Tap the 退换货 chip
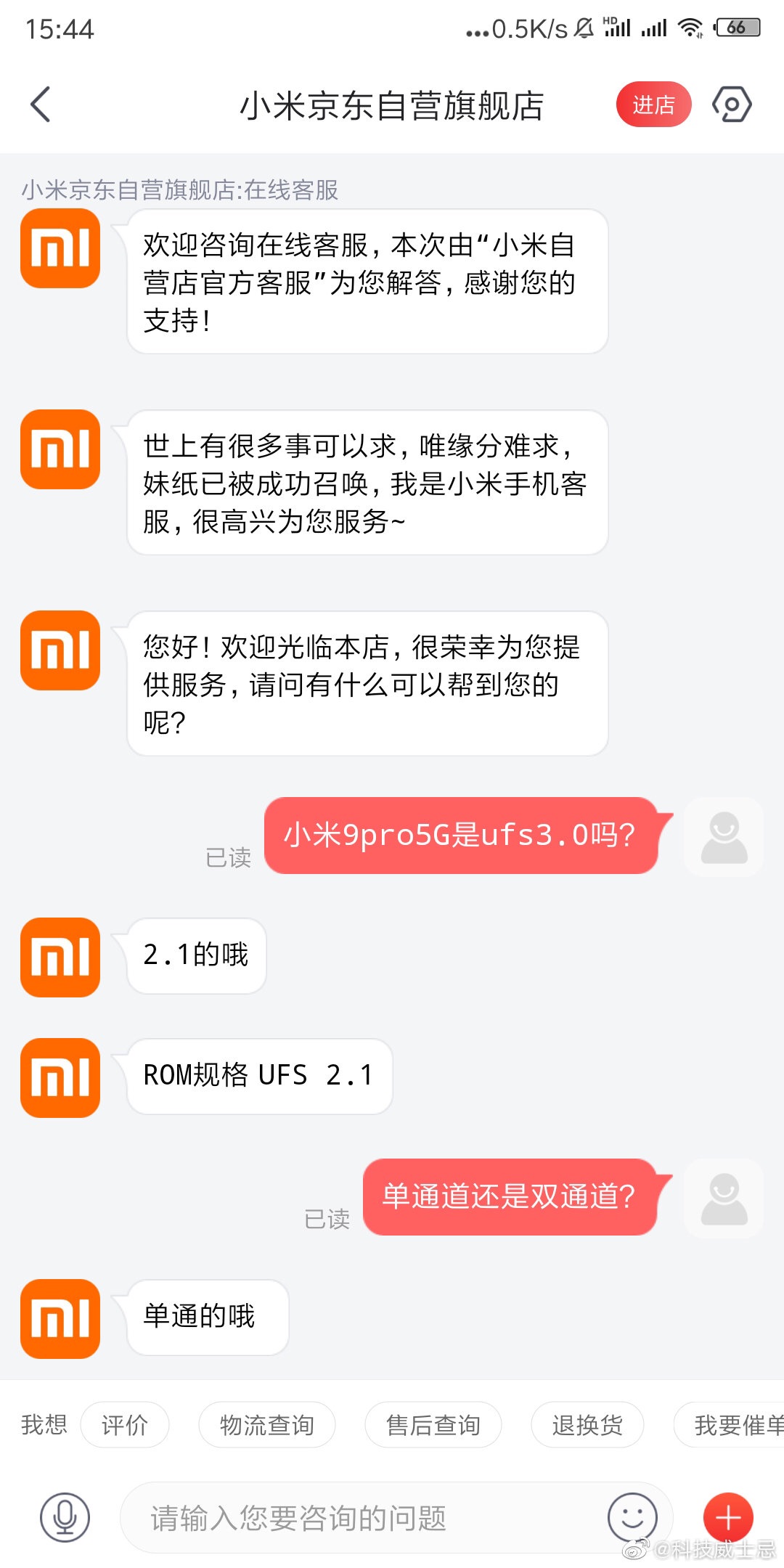Viewport: 784px width, 1568px height. (x=587, y=1425)
